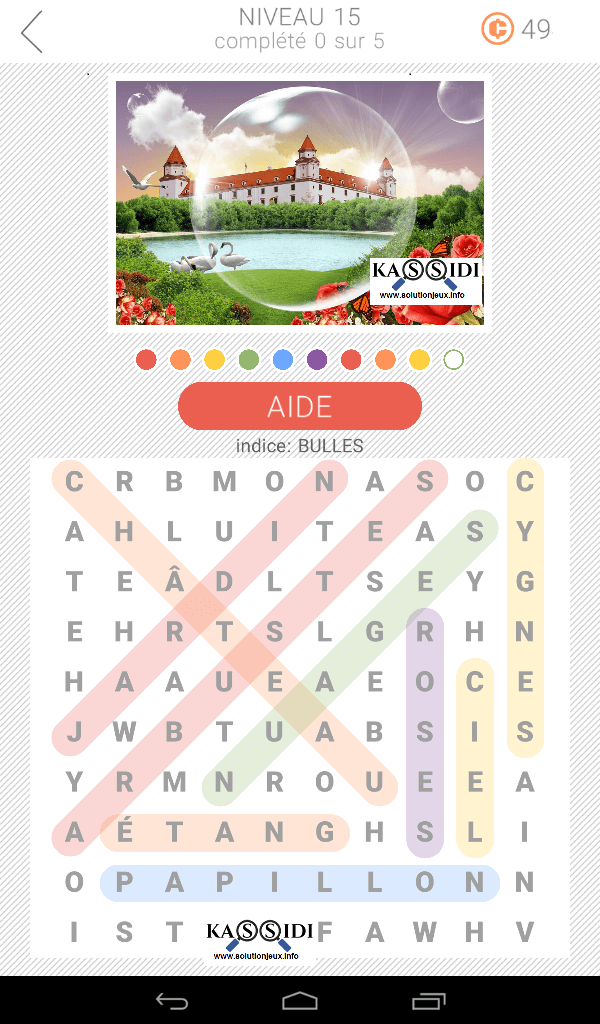
Task: Tap the system home button
Action: click(300, 1000)
